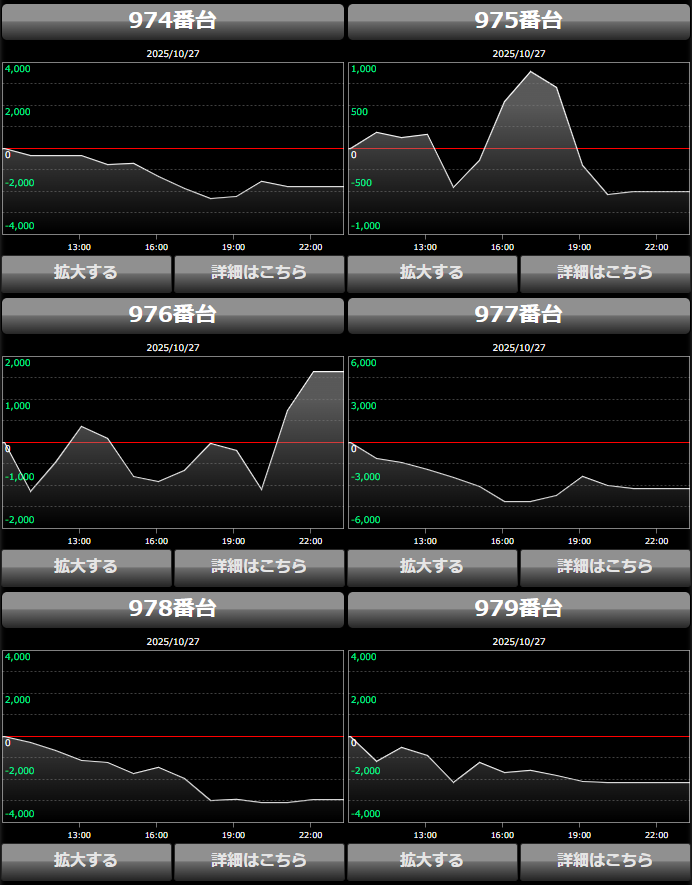Open the 977番台 header
The width and height of the screenshot is (692, 885).
pyautogui.click(x=519, y=315)
